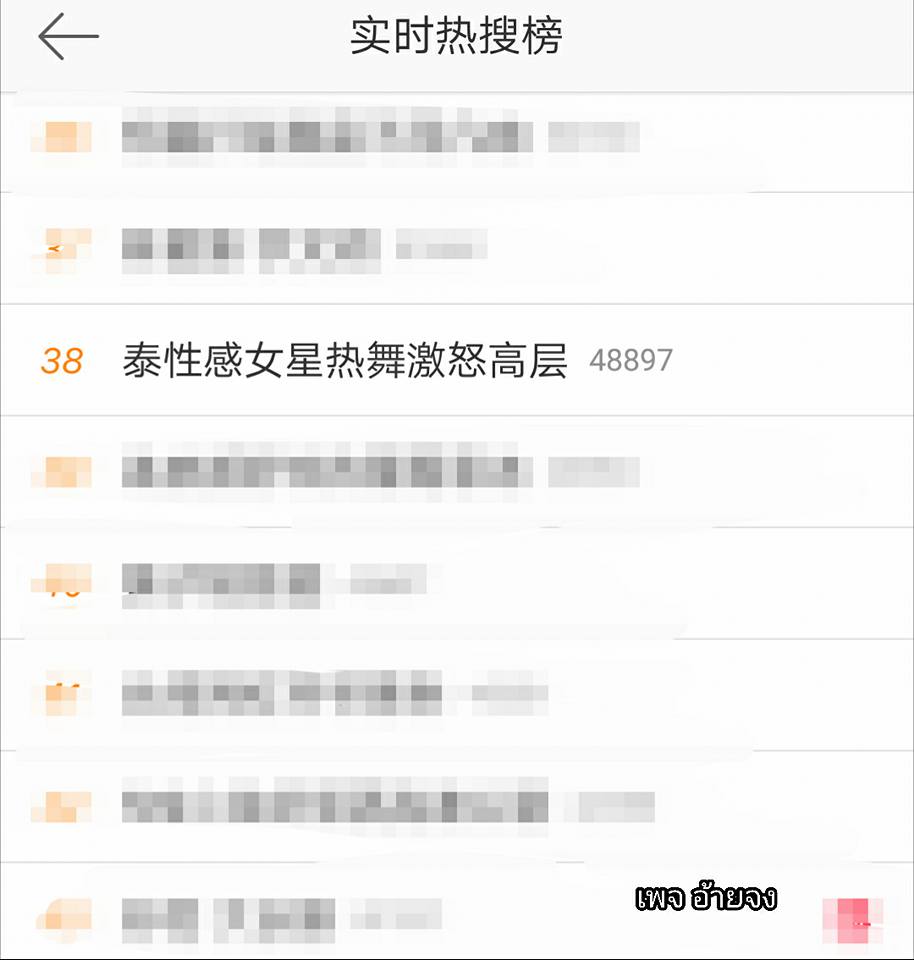914x960 pixels.
Task: Go back using the top-left arrow
Action: 68,37
